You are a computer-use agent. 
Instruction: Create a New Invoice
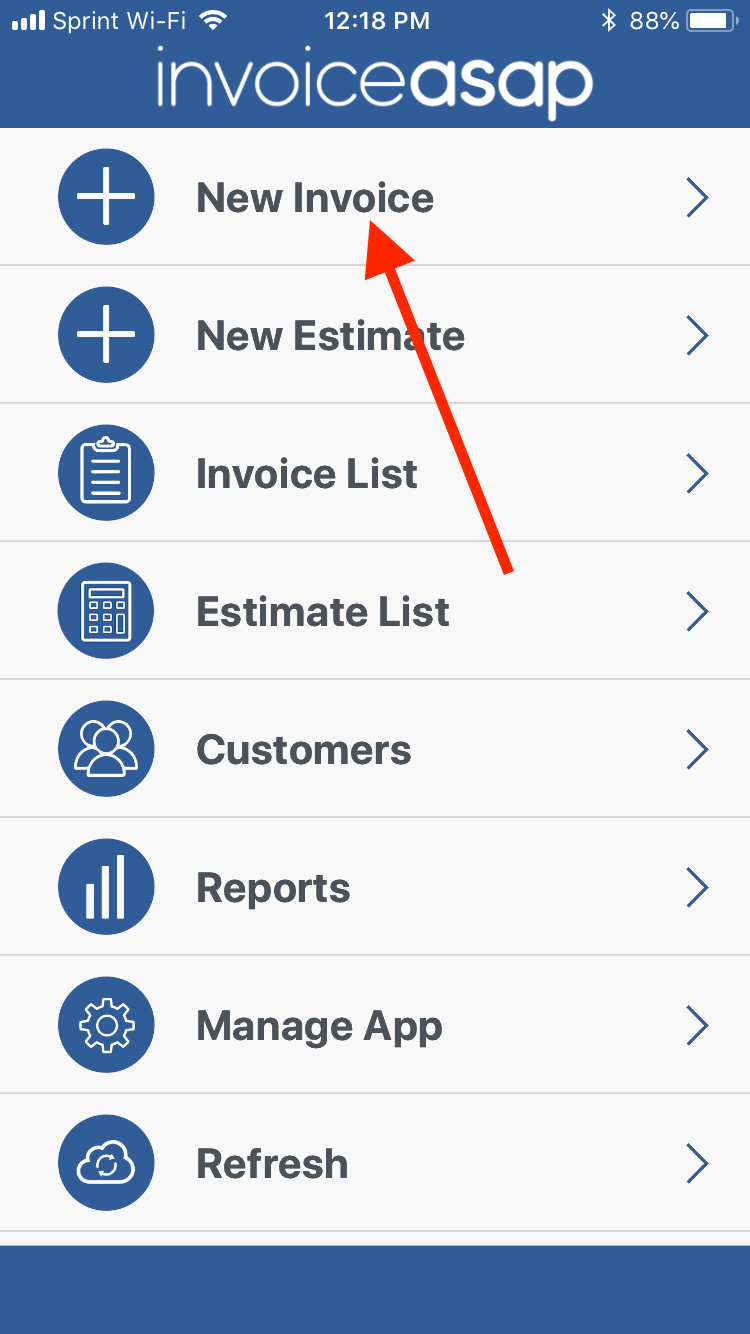[x=314, y=198]
